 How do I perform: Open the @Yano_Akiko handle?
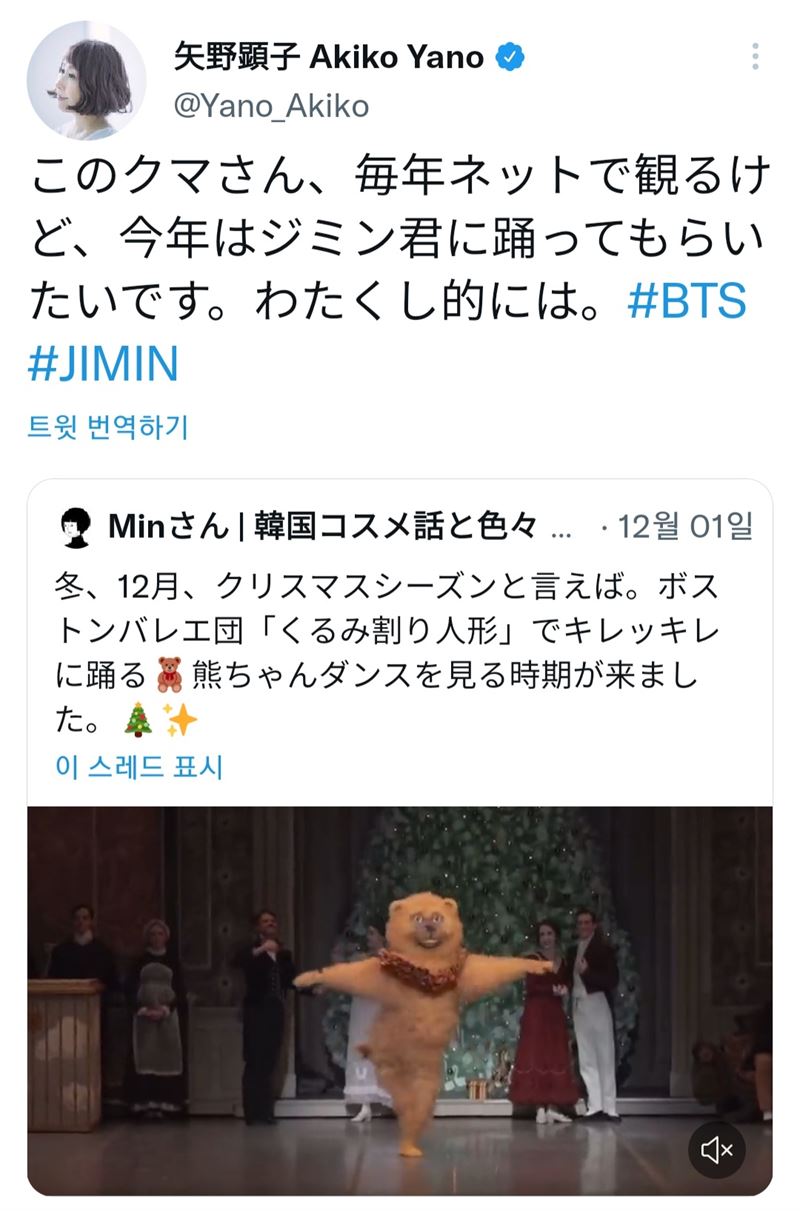[271, 106]
